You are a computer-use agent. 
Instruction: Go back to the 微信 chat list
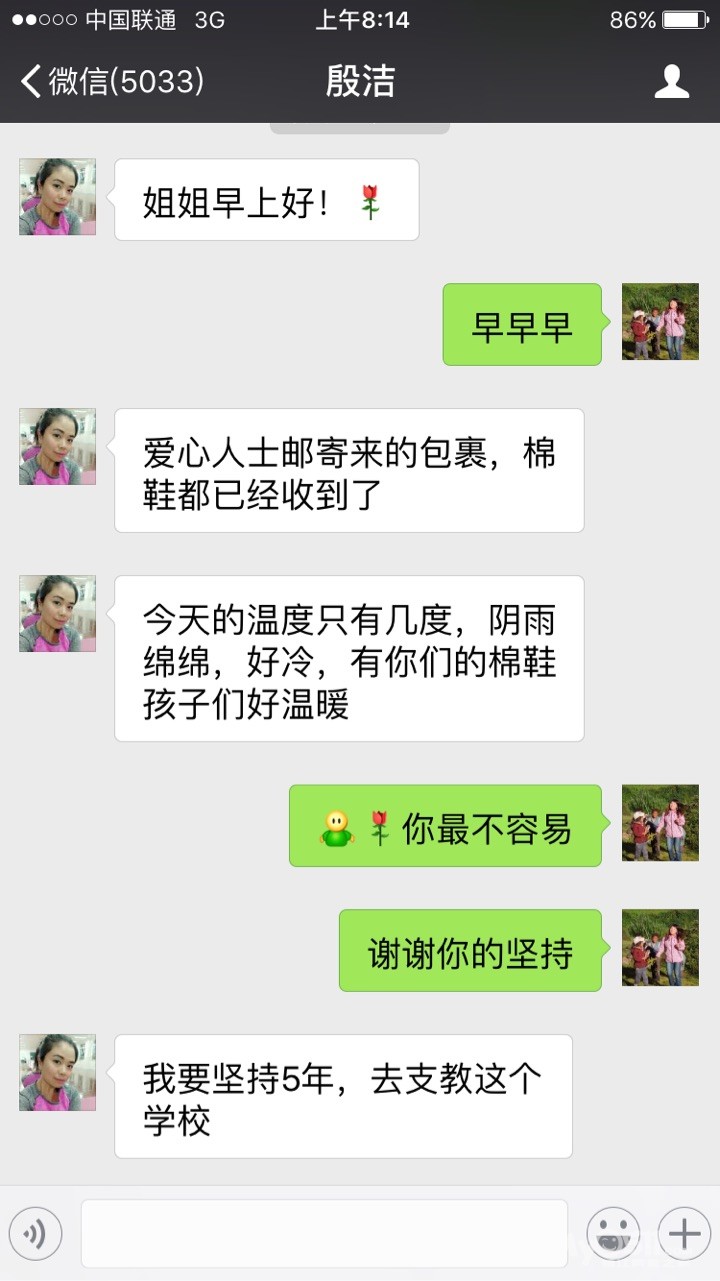tap(110, 81)
